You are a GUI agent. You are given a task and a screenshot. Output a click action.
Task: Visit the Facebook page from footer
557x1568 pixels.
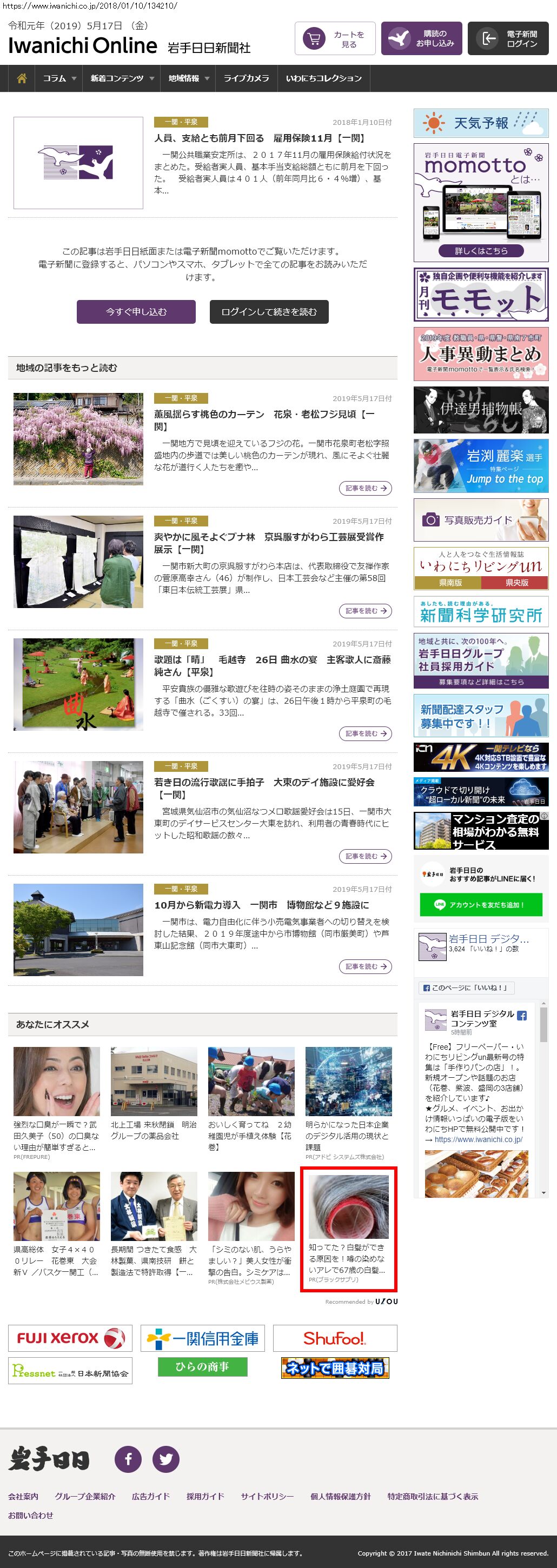point(129,1459)
